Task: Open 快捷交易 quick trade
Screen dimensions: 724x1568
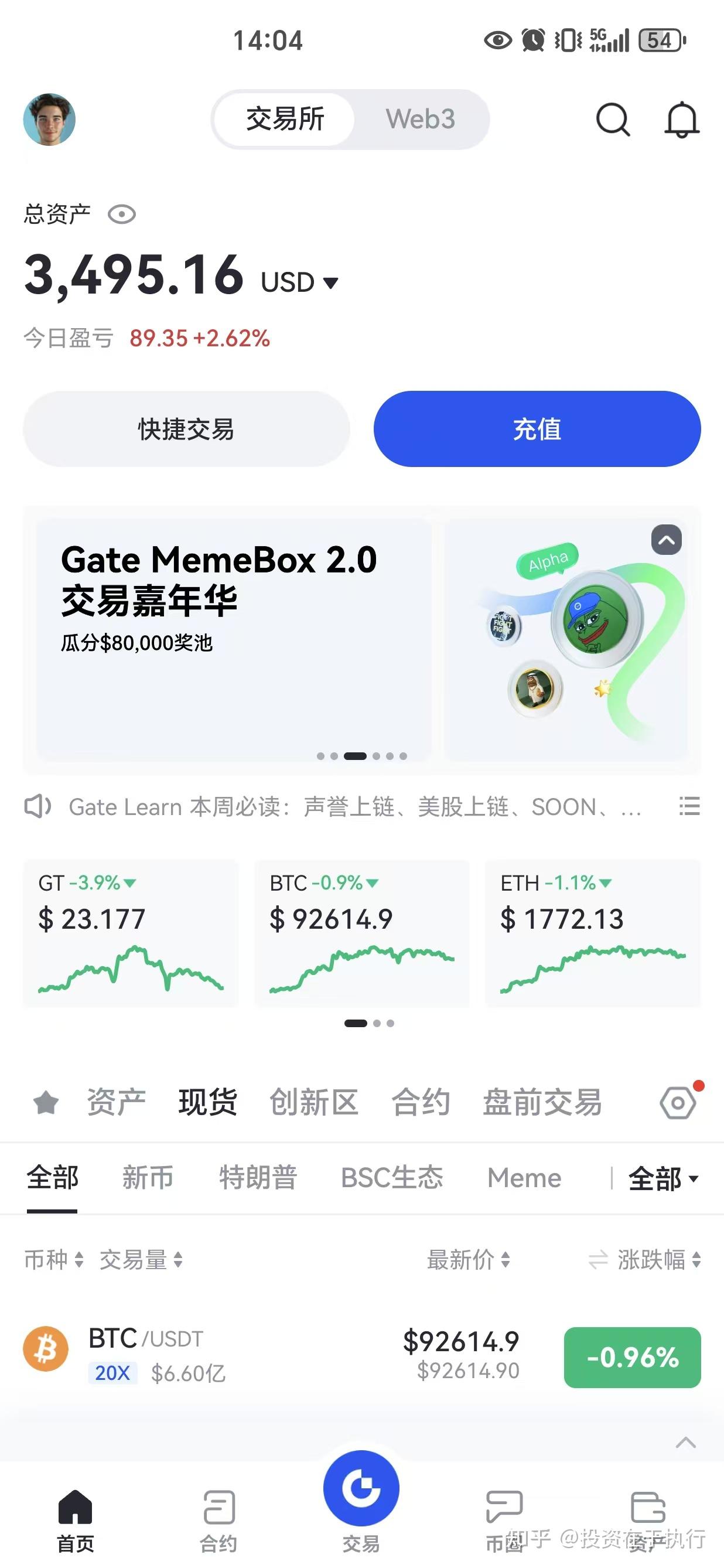Action: coord(185,430)
